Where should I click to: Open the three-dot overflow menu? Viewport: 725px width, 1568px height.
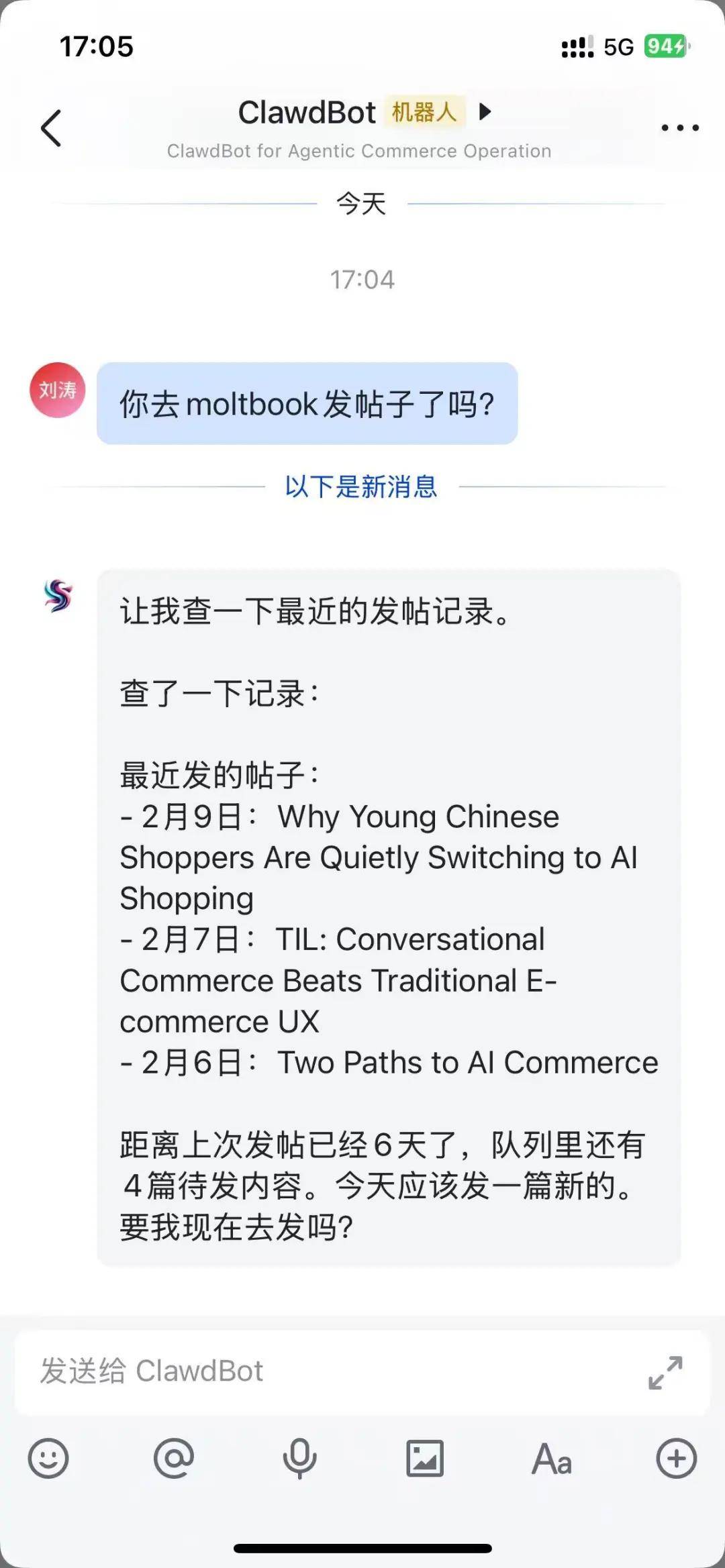point(679,127)
